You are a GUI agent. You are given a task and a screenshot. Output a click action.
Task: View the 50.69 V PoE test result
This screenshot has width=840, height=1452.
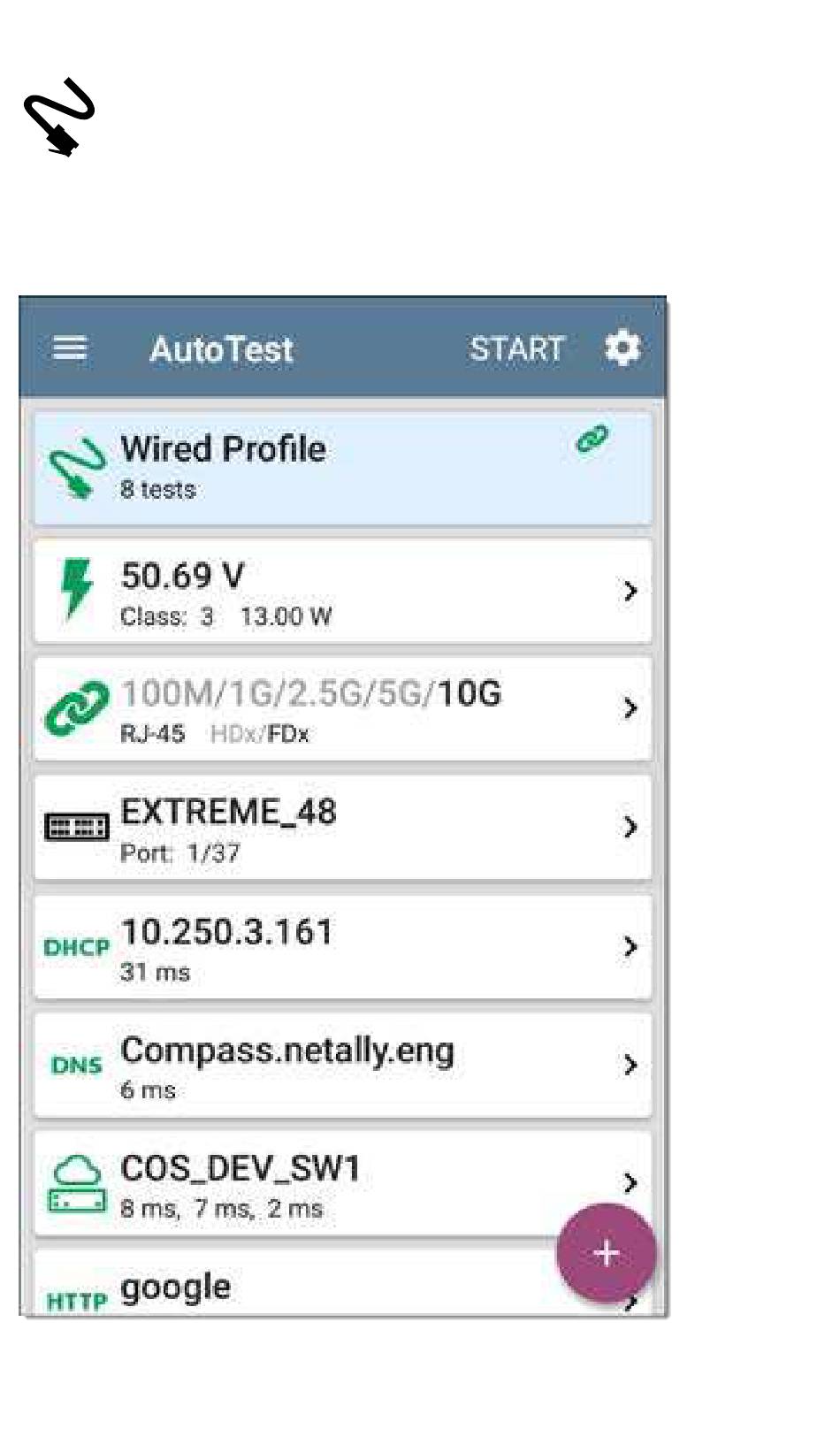click(342, 591)
